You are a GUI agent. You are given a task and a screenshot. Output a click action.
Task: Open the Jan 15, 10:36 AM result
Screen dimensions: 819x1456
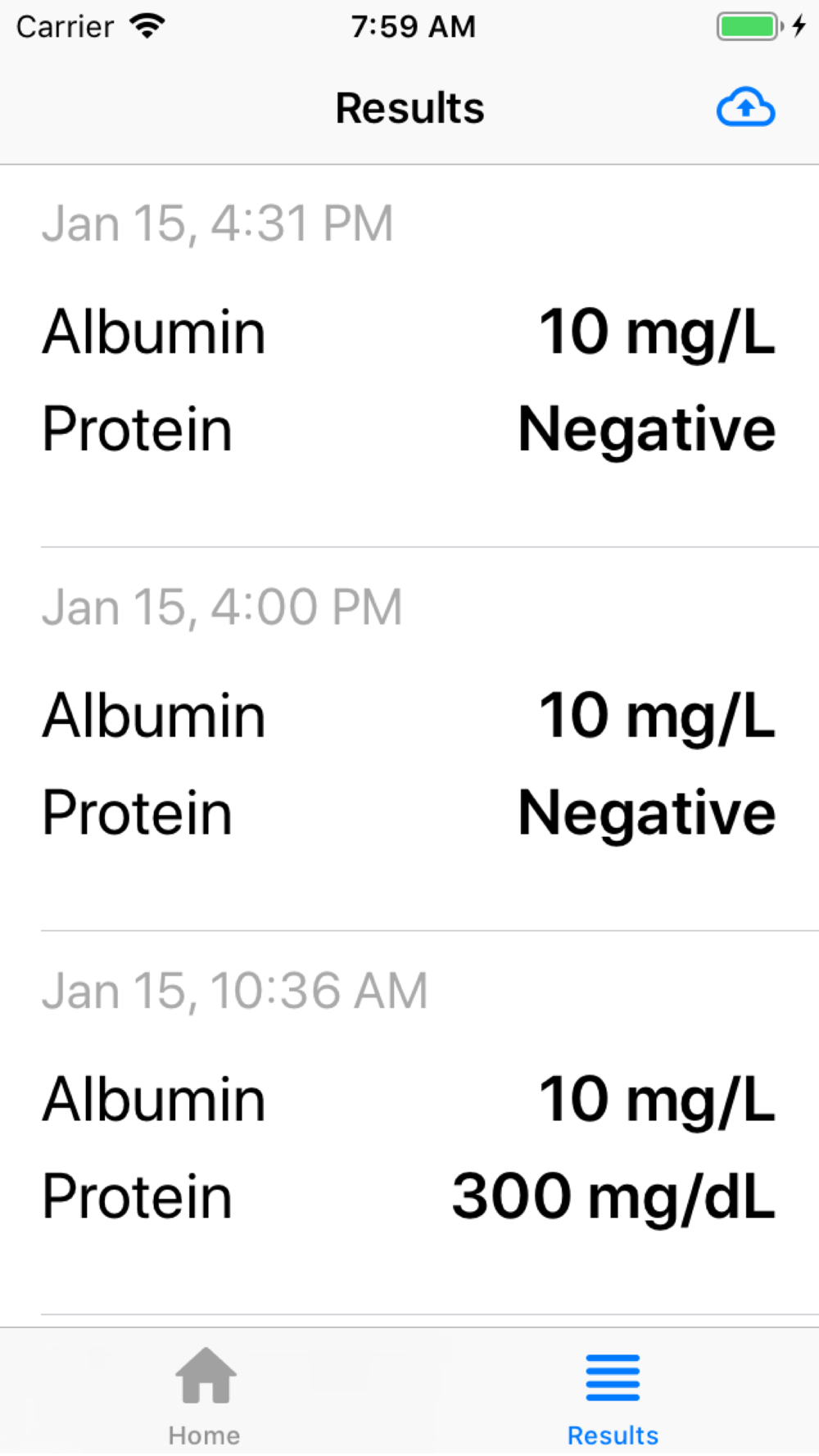tap(409, 1123)
